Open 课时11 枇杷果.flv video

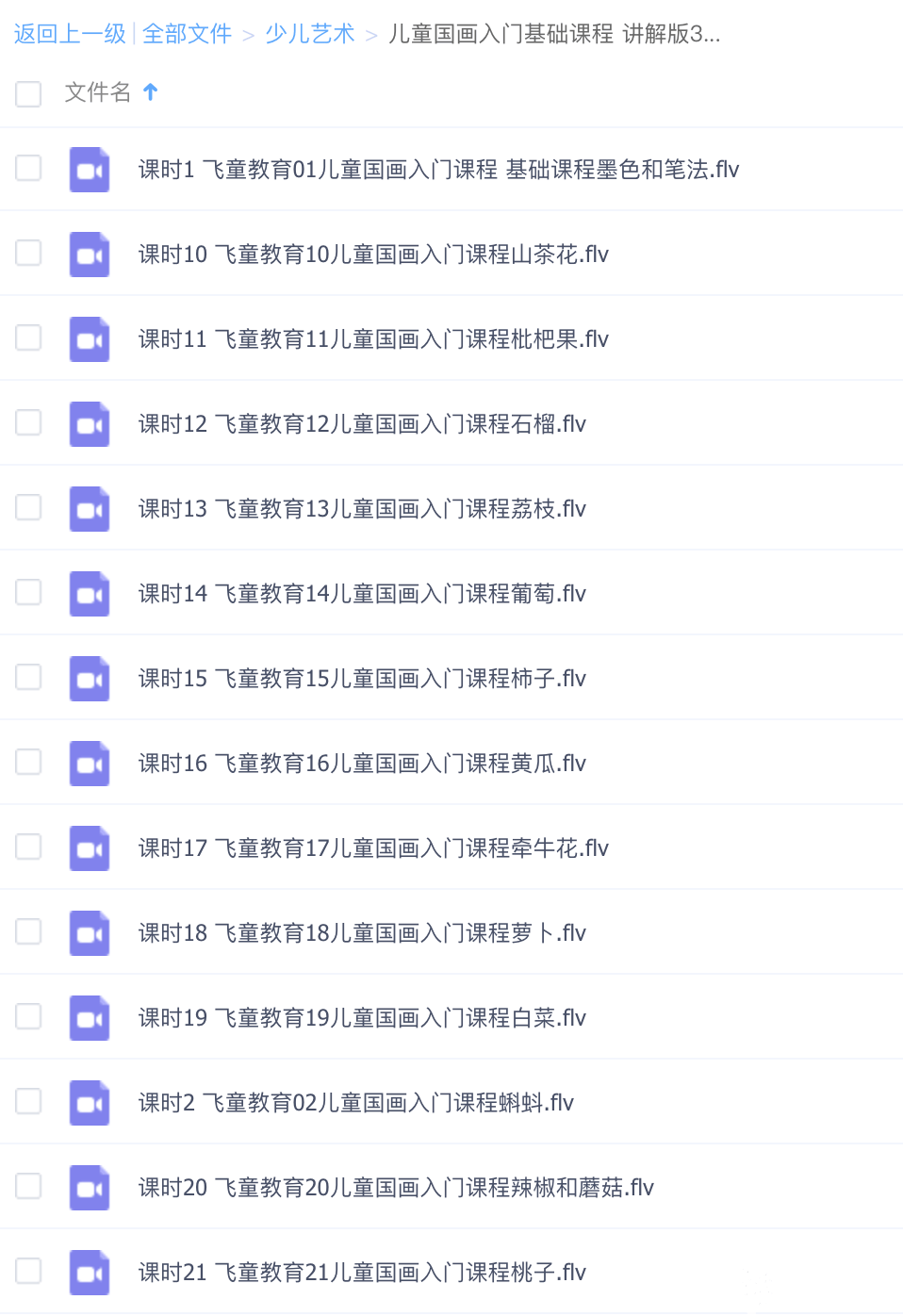[x=373, y=339]
